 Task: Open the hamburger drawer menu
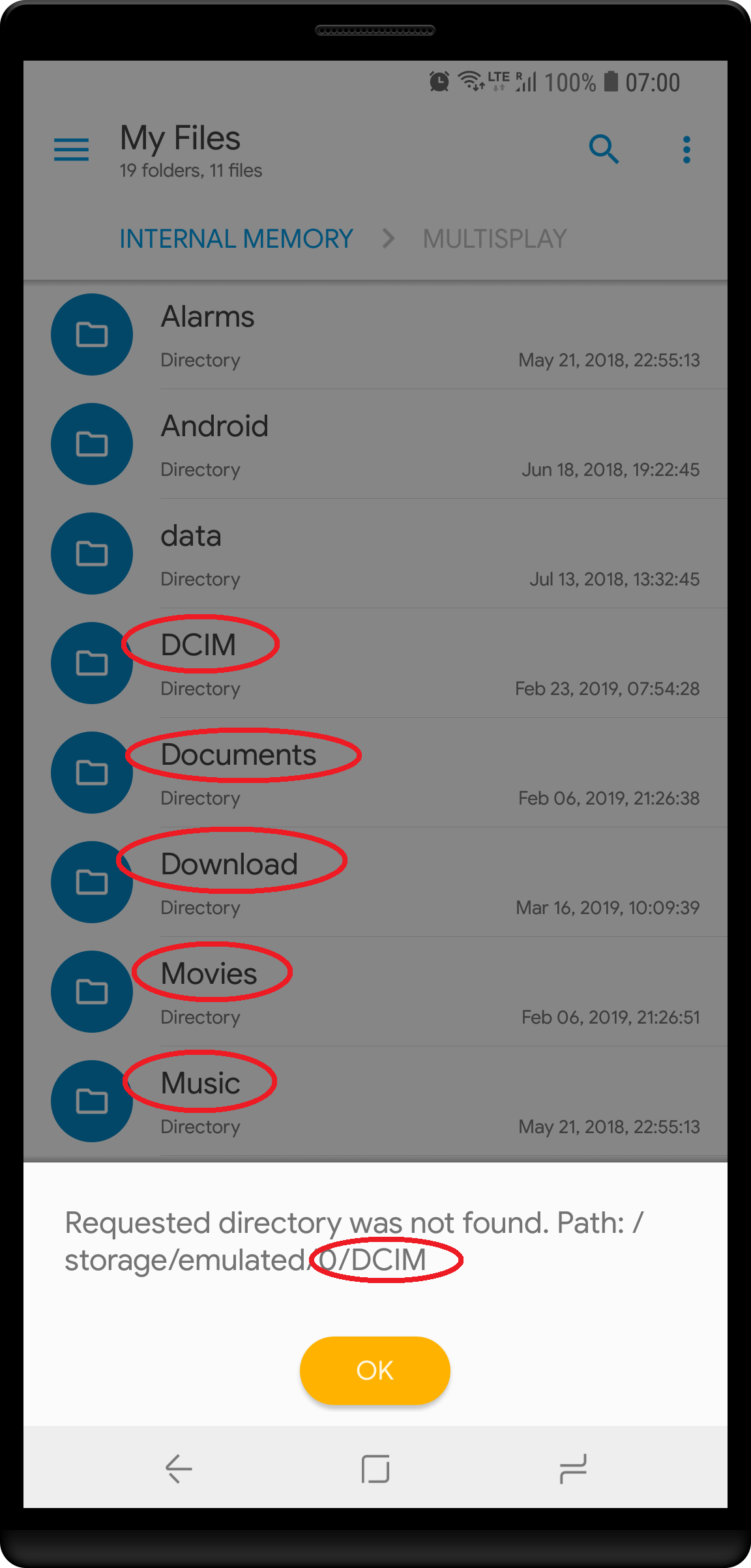click(71, 149)
